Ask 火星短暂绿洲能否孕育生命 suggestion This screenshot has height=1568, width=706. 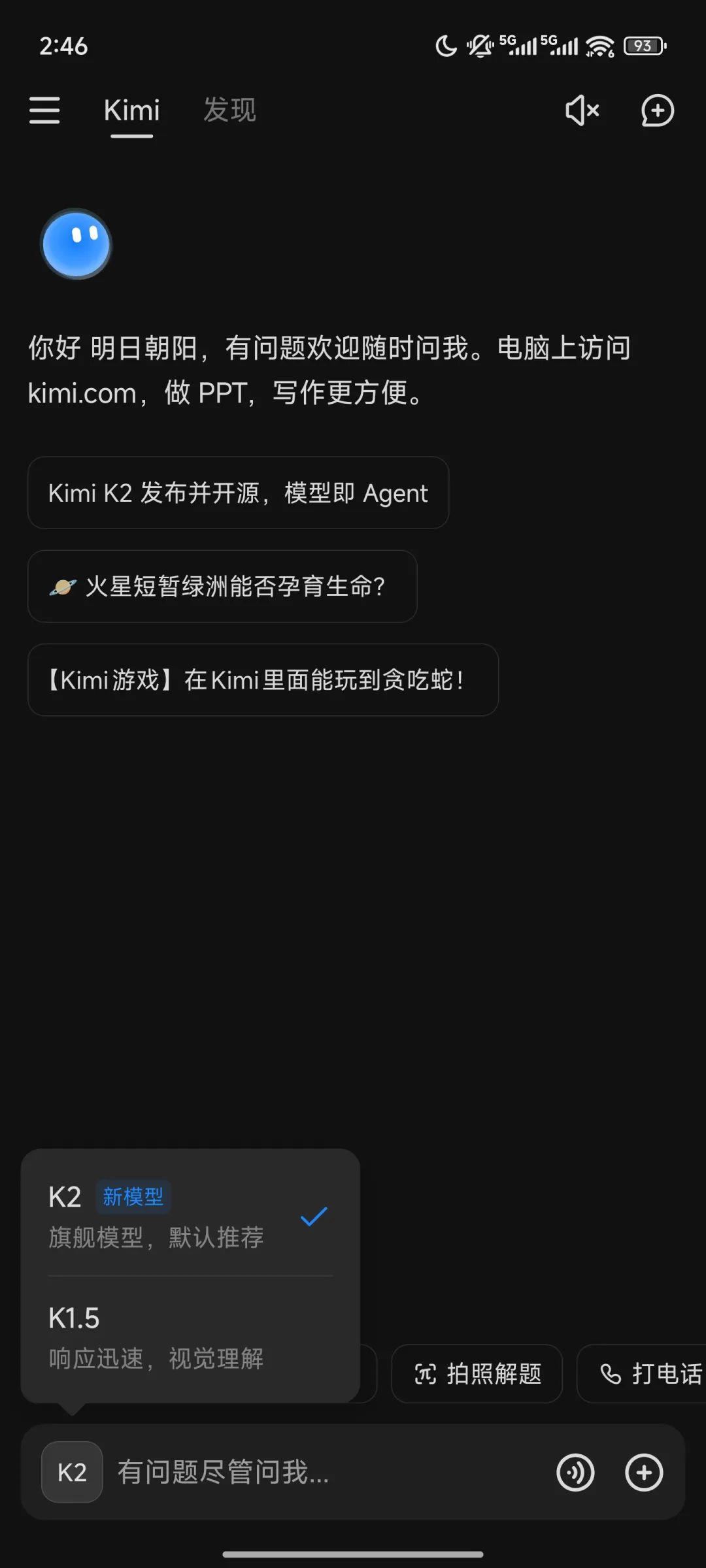222,586
